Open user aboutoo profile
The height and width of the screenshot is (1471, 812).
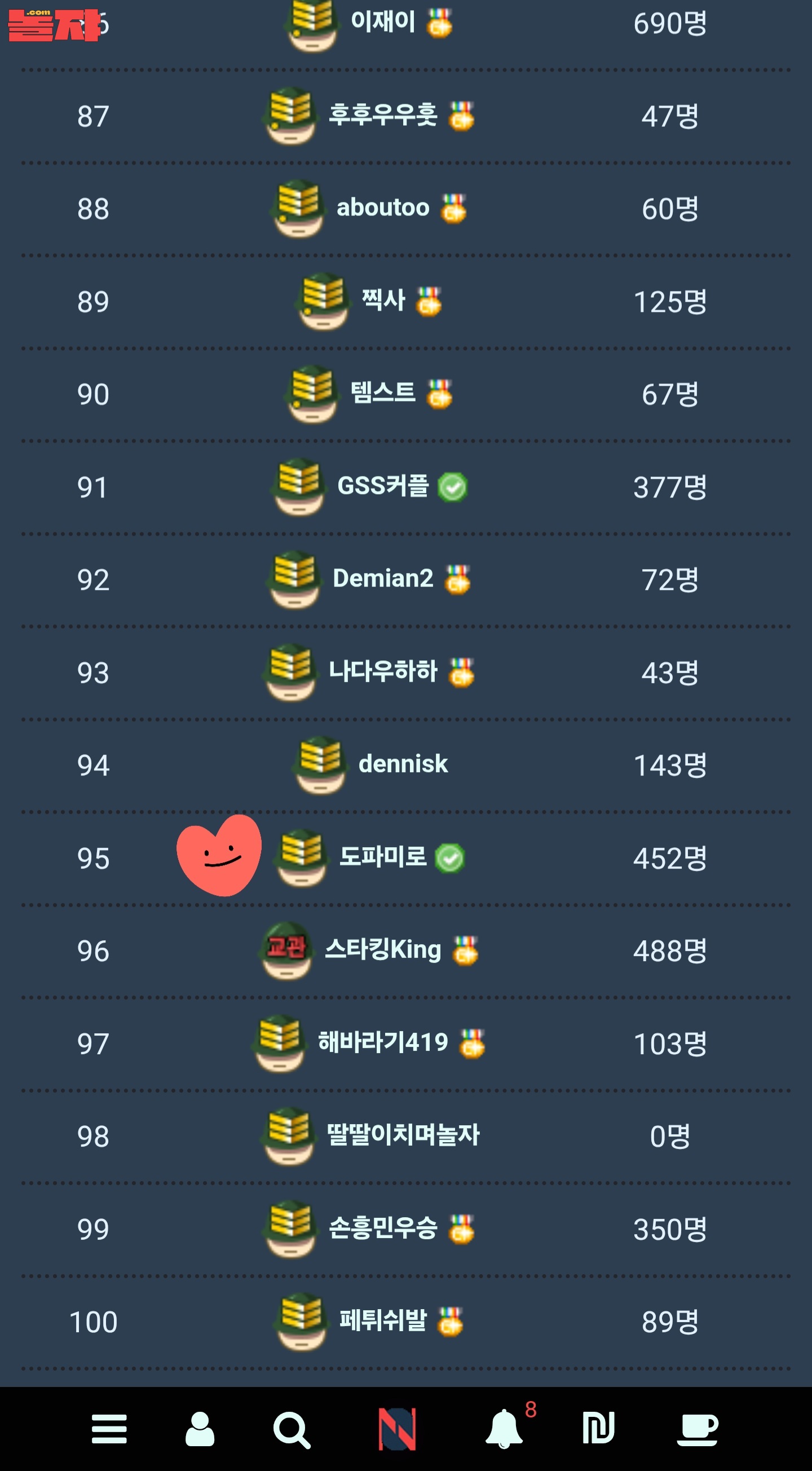pyautogui.click(x=383, y=208)
